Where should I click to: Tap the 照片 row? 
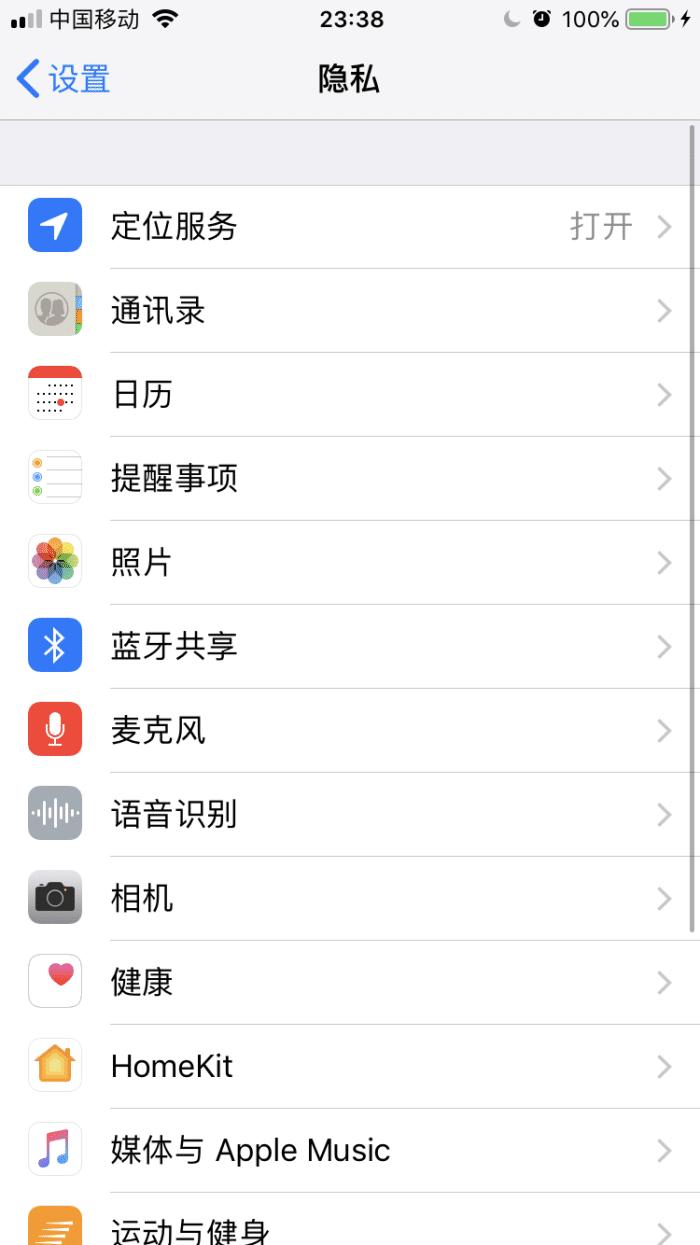tap(350, 563)
